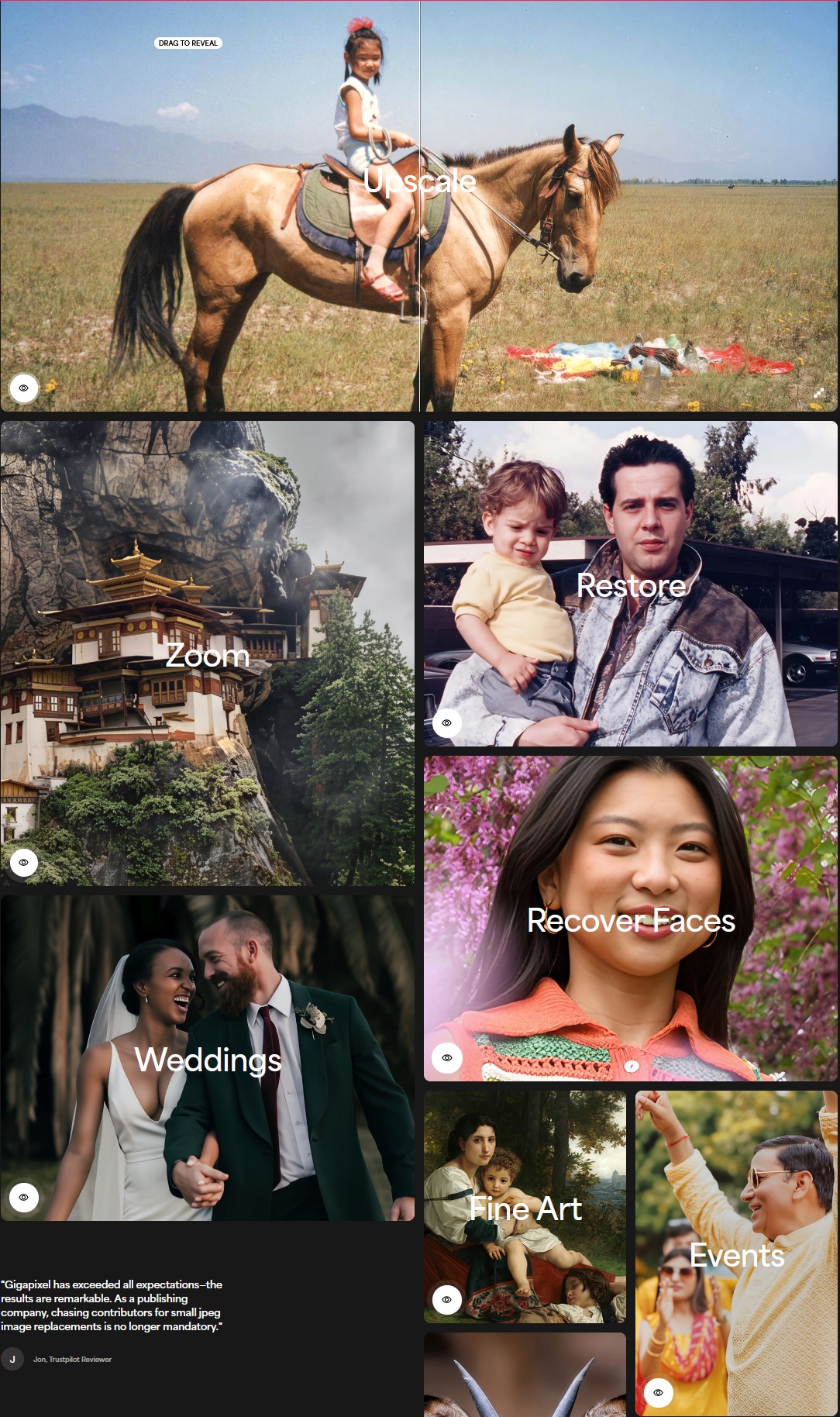Toggle the eye icon on Zoom image
Screen dimensions: 840x1417
(x=24, y=862)
